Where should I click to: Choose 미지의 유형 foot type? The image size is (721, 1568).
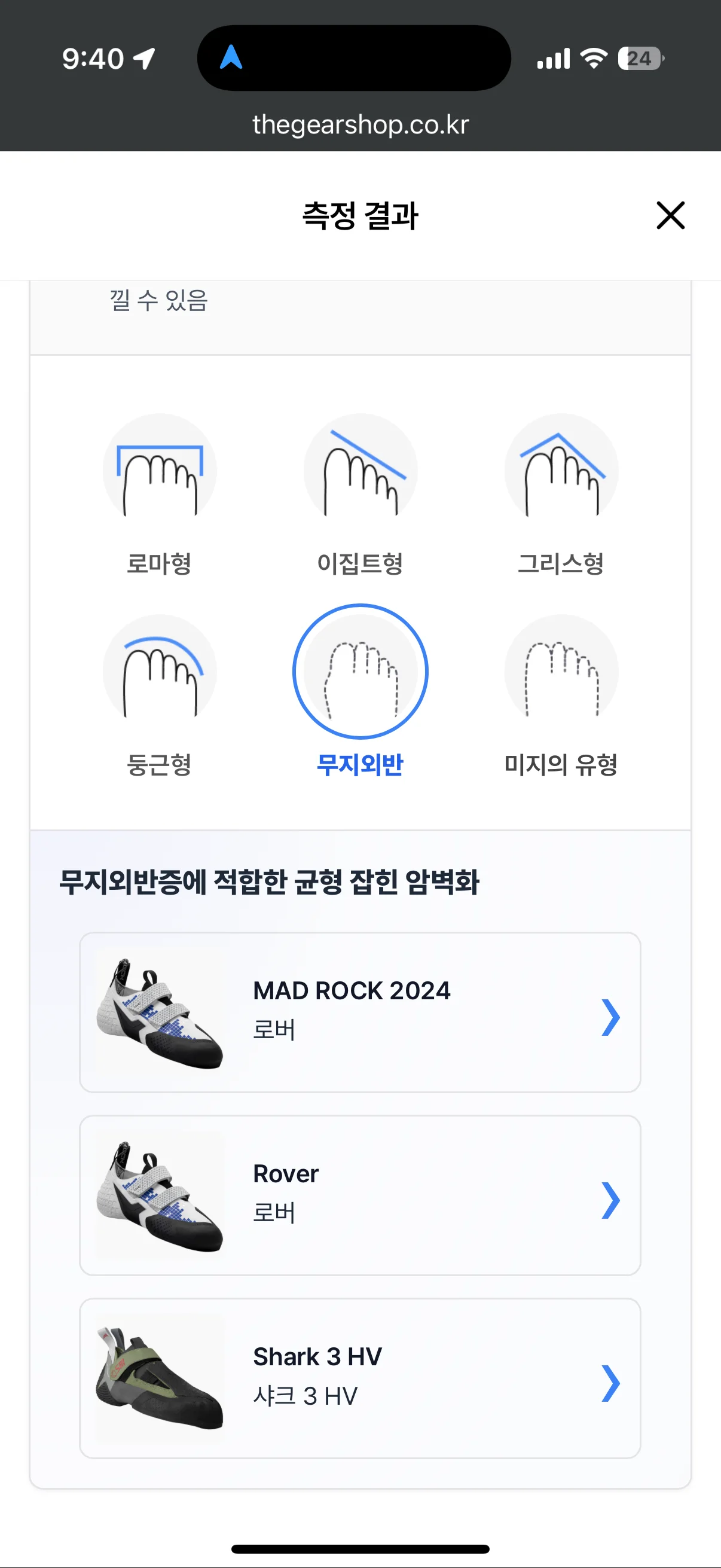click(561, 672)
